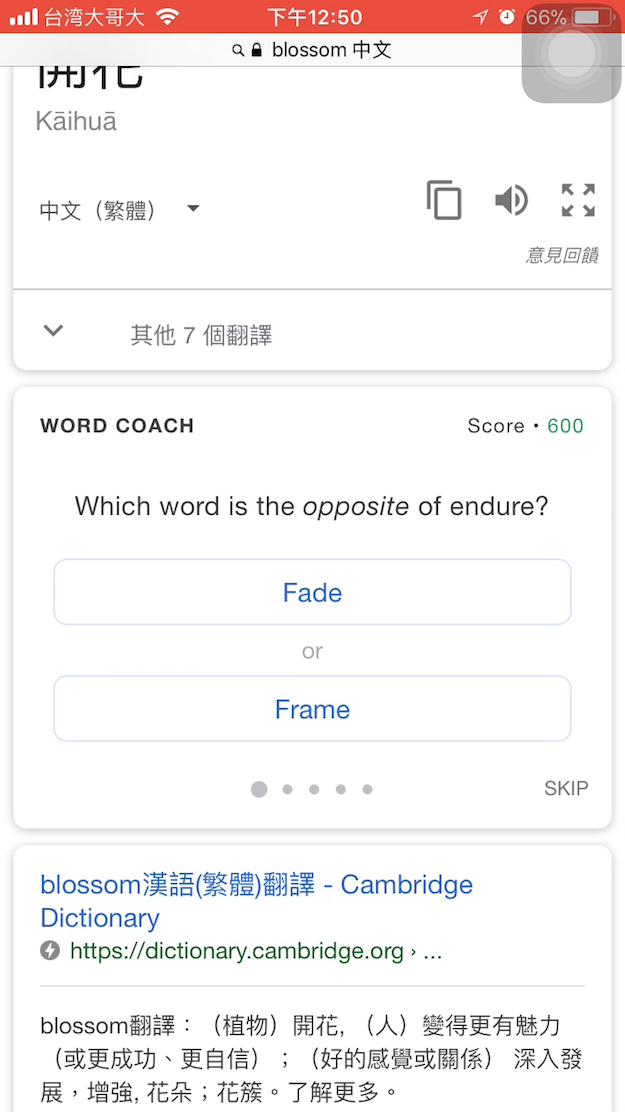Copy the translated text
Viewport: 625px width, 1112px height.
444,200
